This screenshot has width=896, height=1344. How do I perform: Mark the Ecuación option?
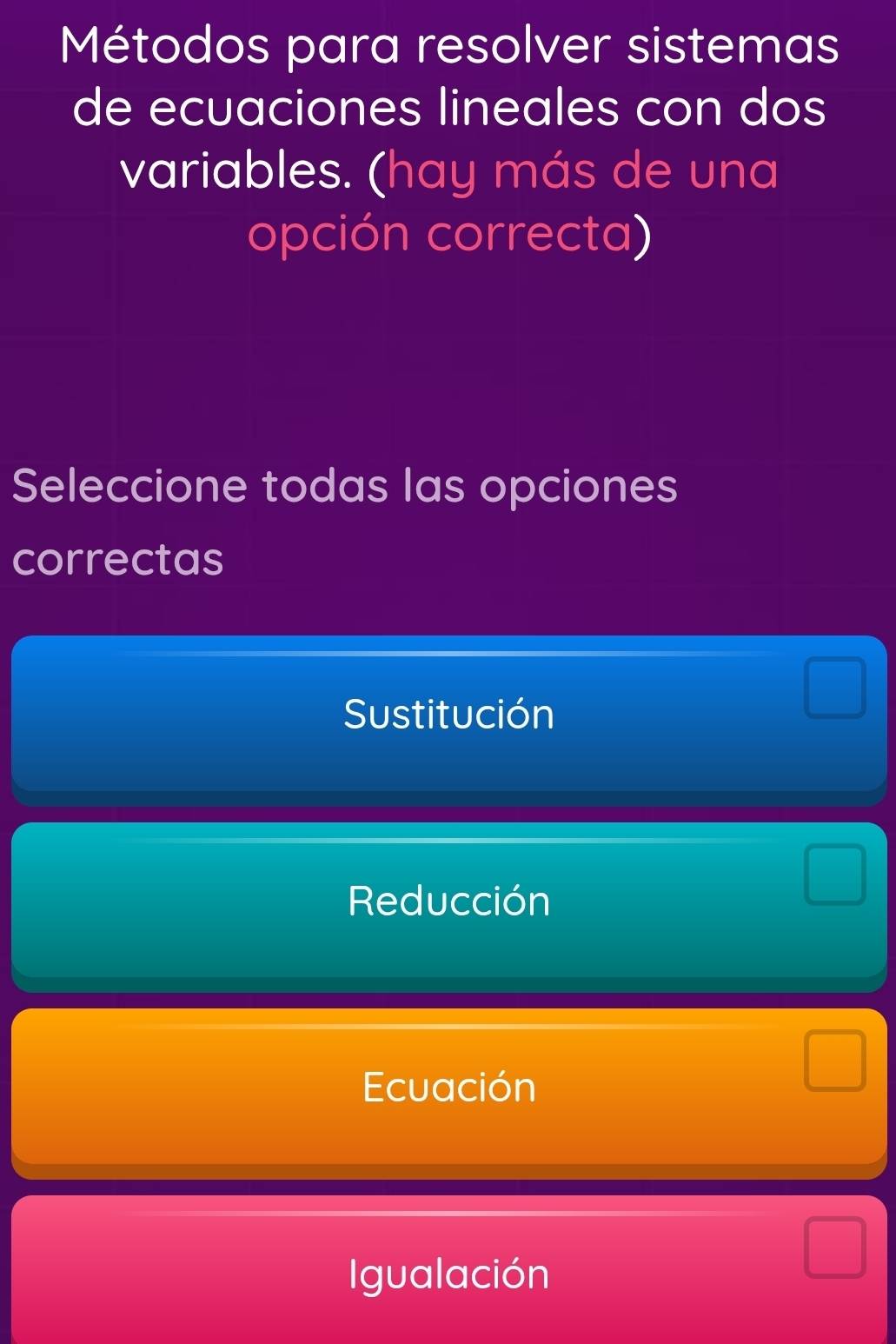click(448, 1088)
